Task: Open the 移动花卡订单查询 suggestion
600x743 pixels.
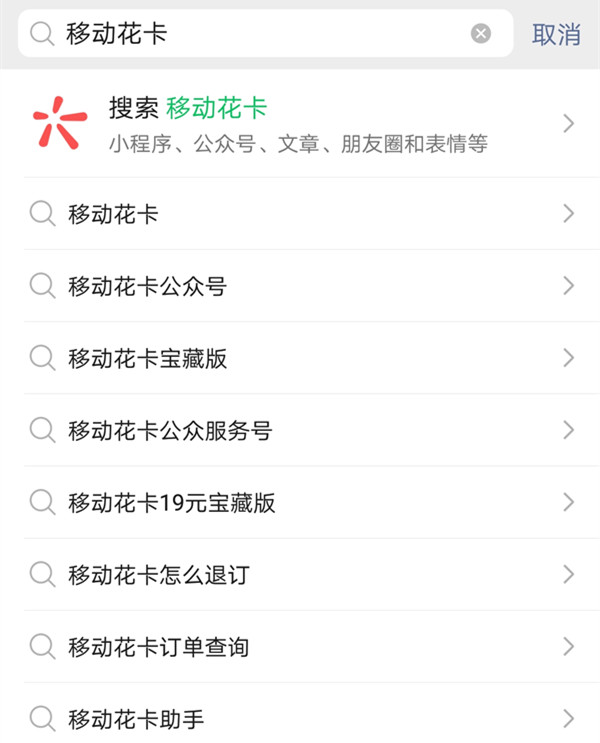Action: 300,646
